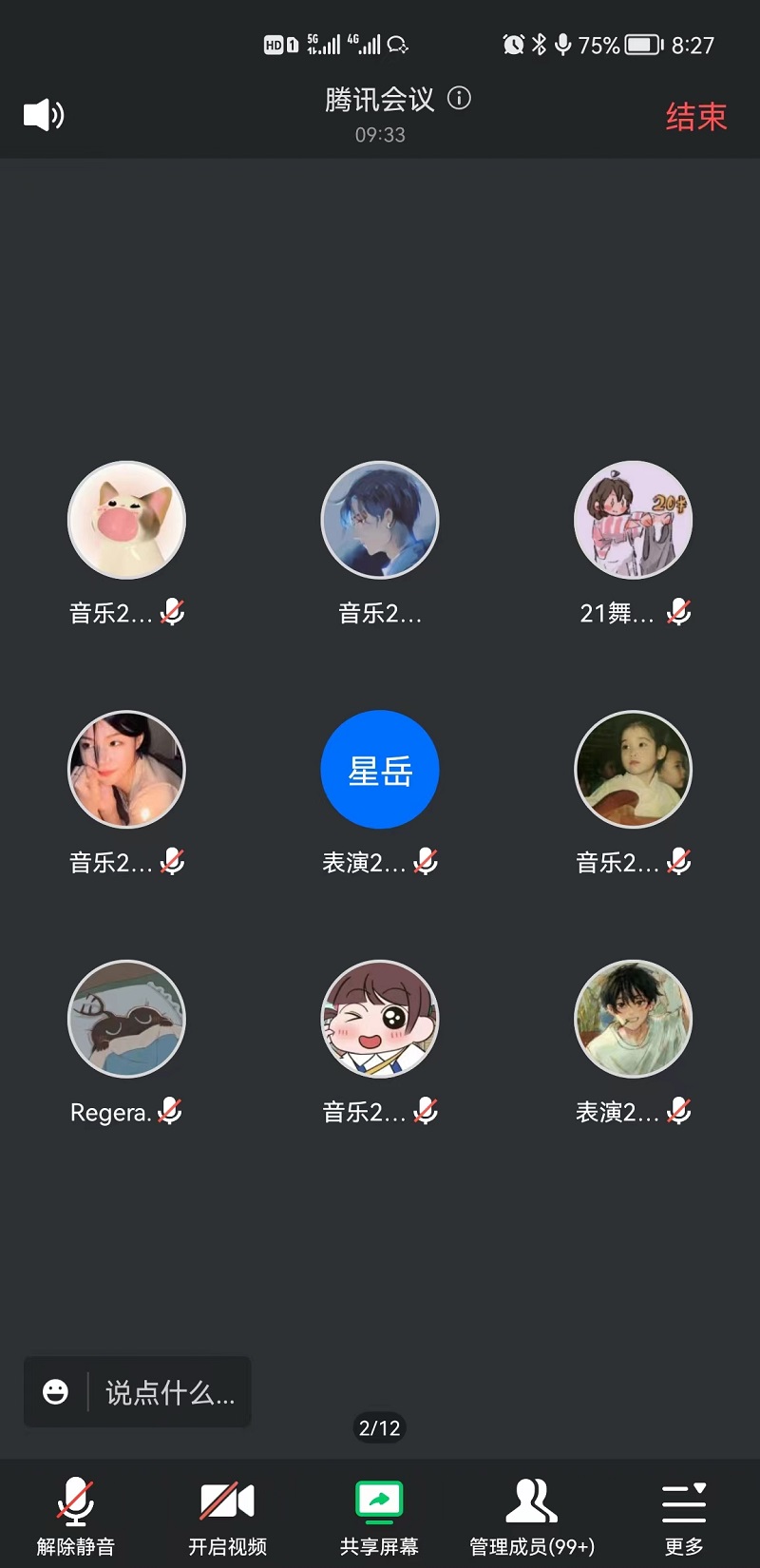Select the Regera participant tile
Image resolution: width=760 pixels, height=1568 pixels.
[126, 1020]
